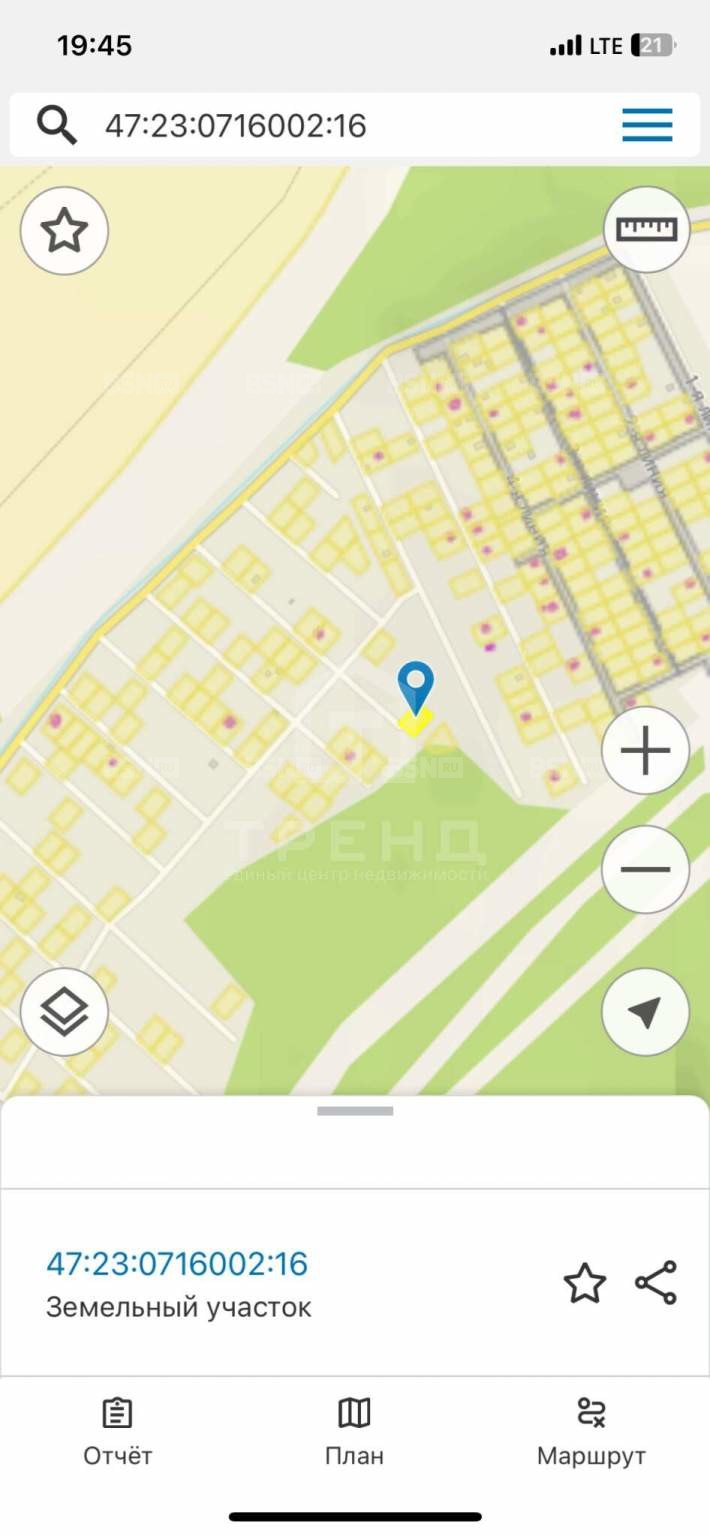
Task: Open favorites with the star button on map
Action: coord(64,231)
